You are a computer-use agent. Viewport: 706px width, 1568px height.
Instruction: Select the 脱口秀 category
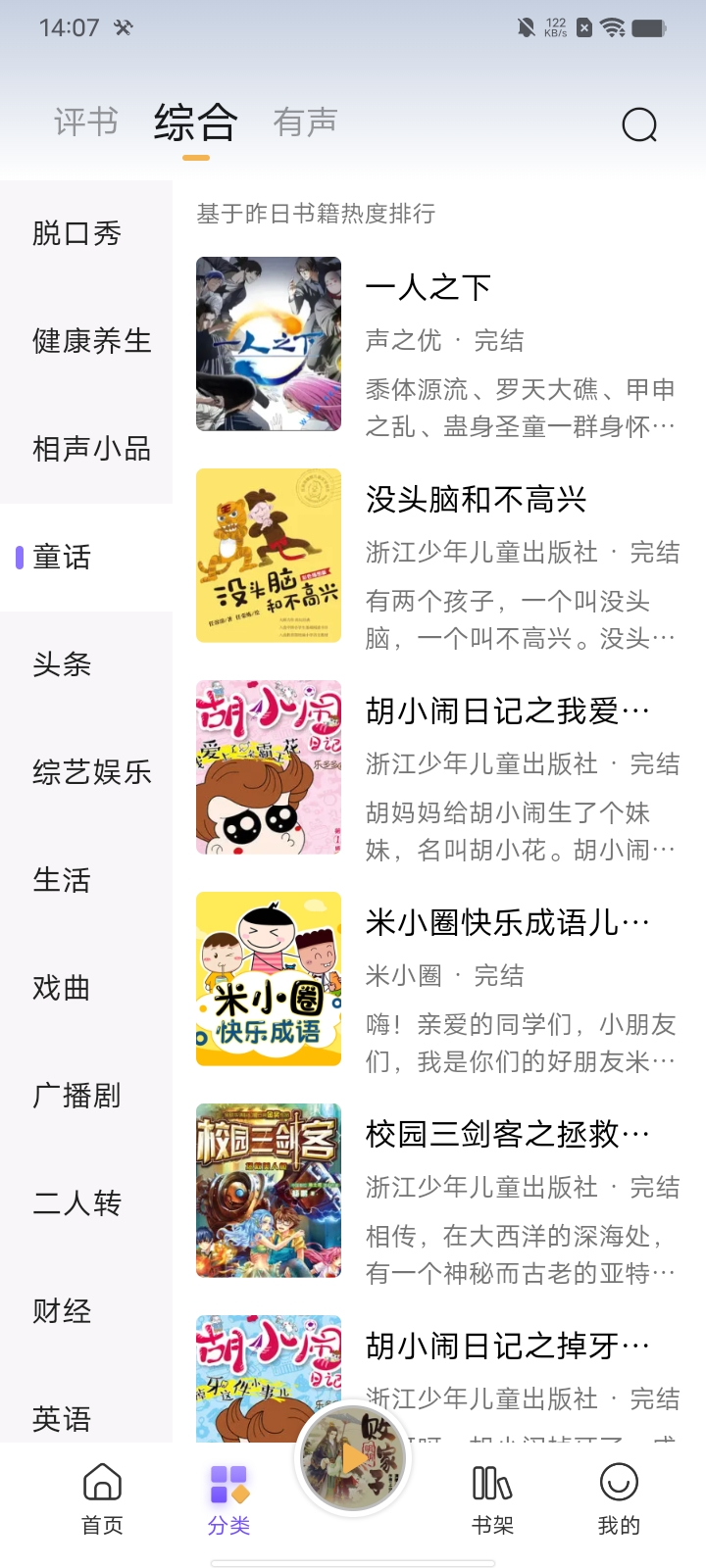[x=77, y=233]
